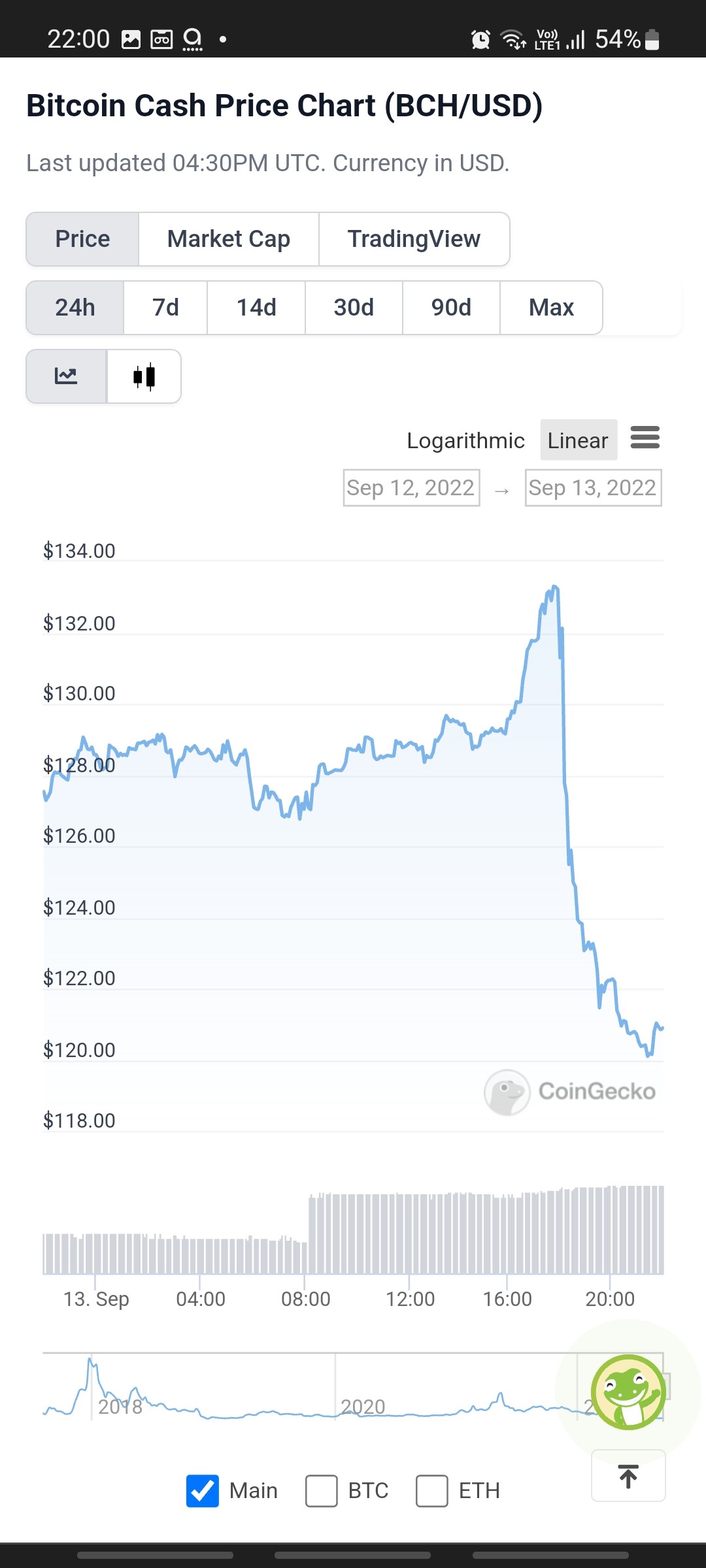Switch to the 30d range
The height and width of the screenshot is (1568, 706).
(354, 308)
